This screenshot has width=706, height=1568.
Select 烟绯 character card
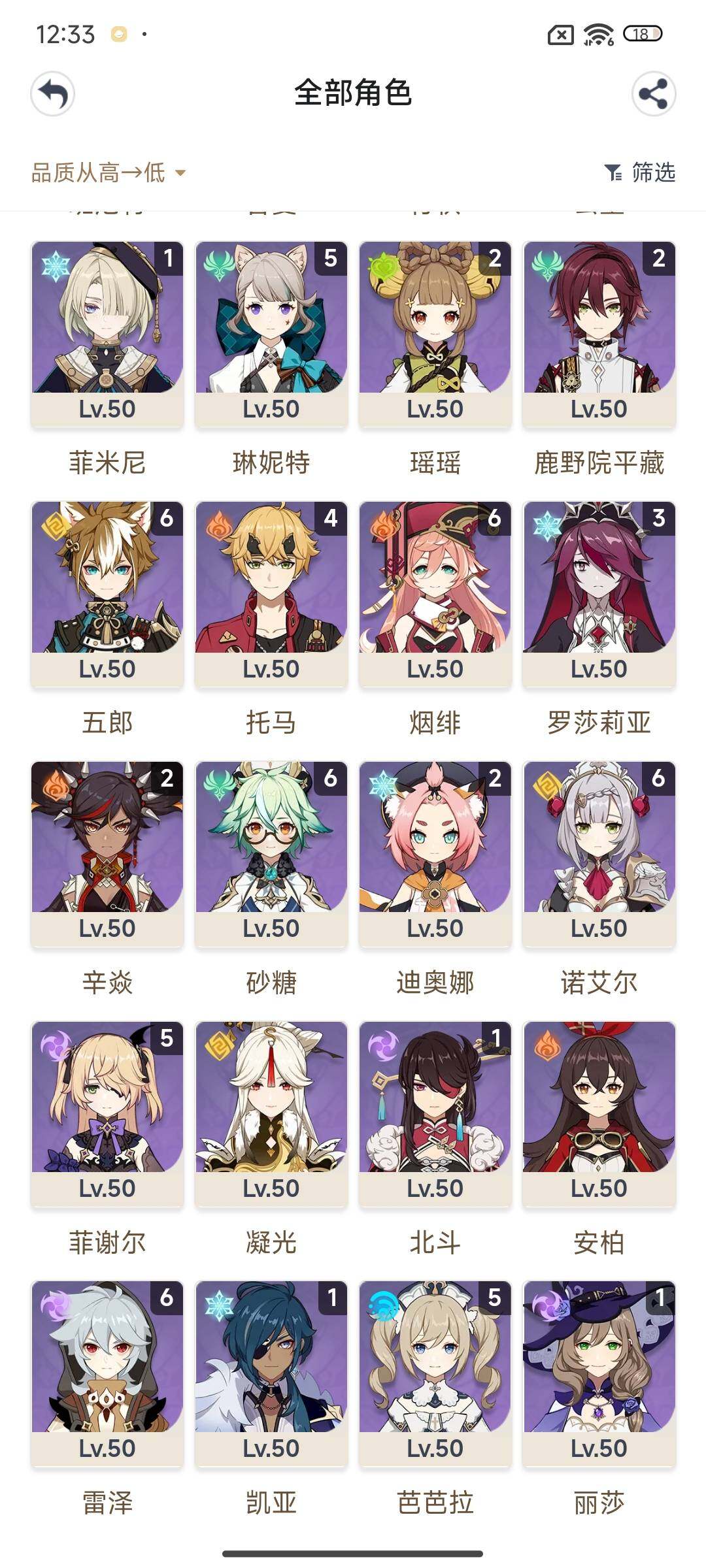click(435, 593)
